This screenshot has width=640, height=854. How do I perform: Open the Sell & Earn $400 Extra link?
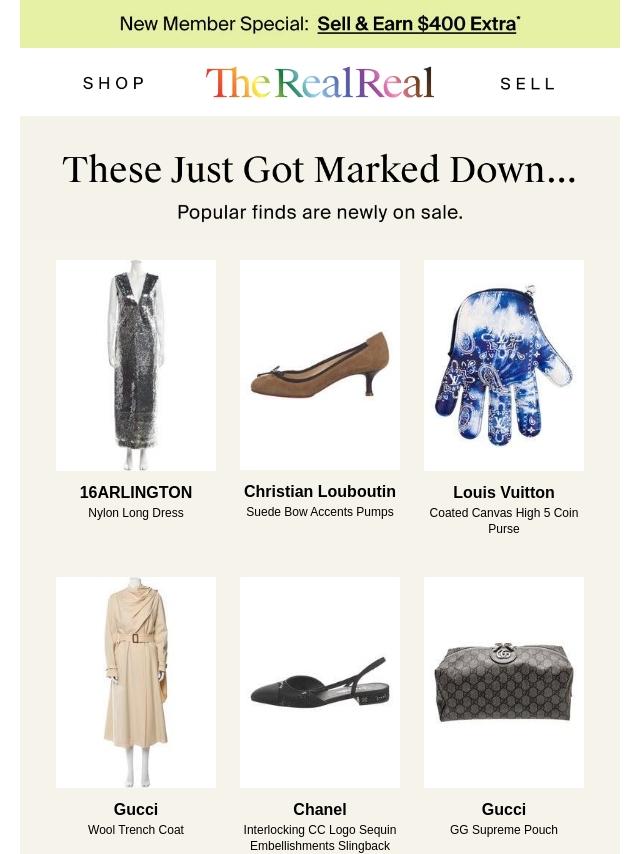418,24
